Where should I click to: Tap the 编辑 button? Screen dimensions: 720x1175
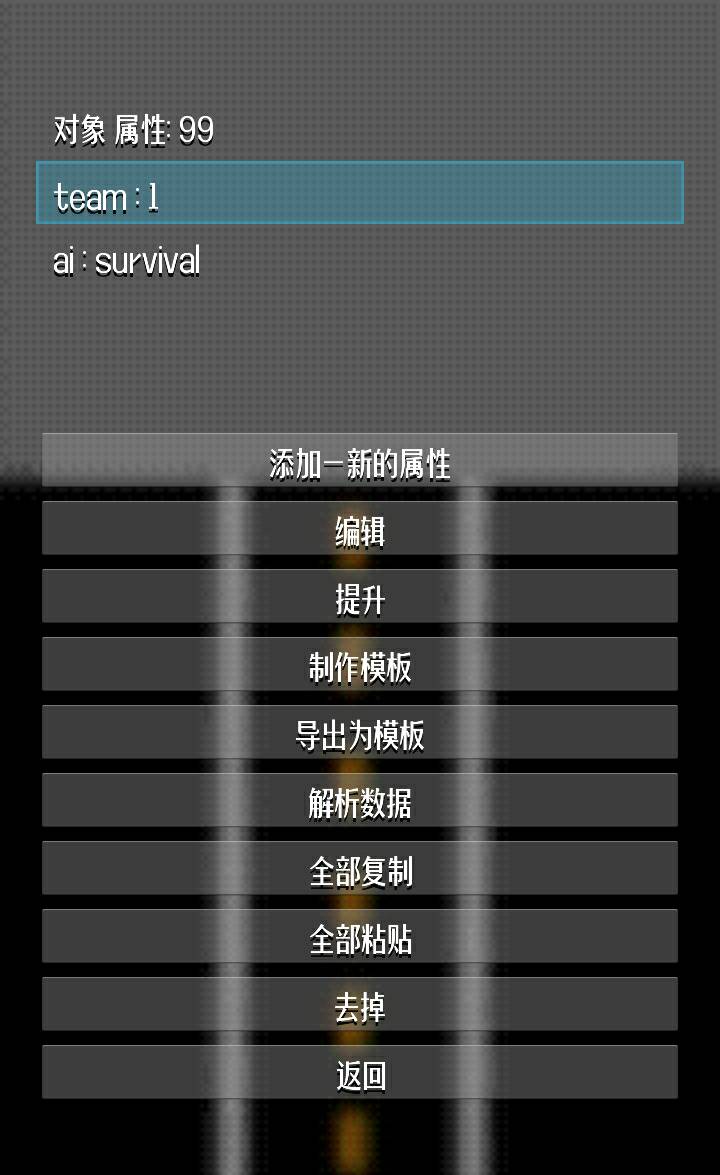[x=360, y=531]
